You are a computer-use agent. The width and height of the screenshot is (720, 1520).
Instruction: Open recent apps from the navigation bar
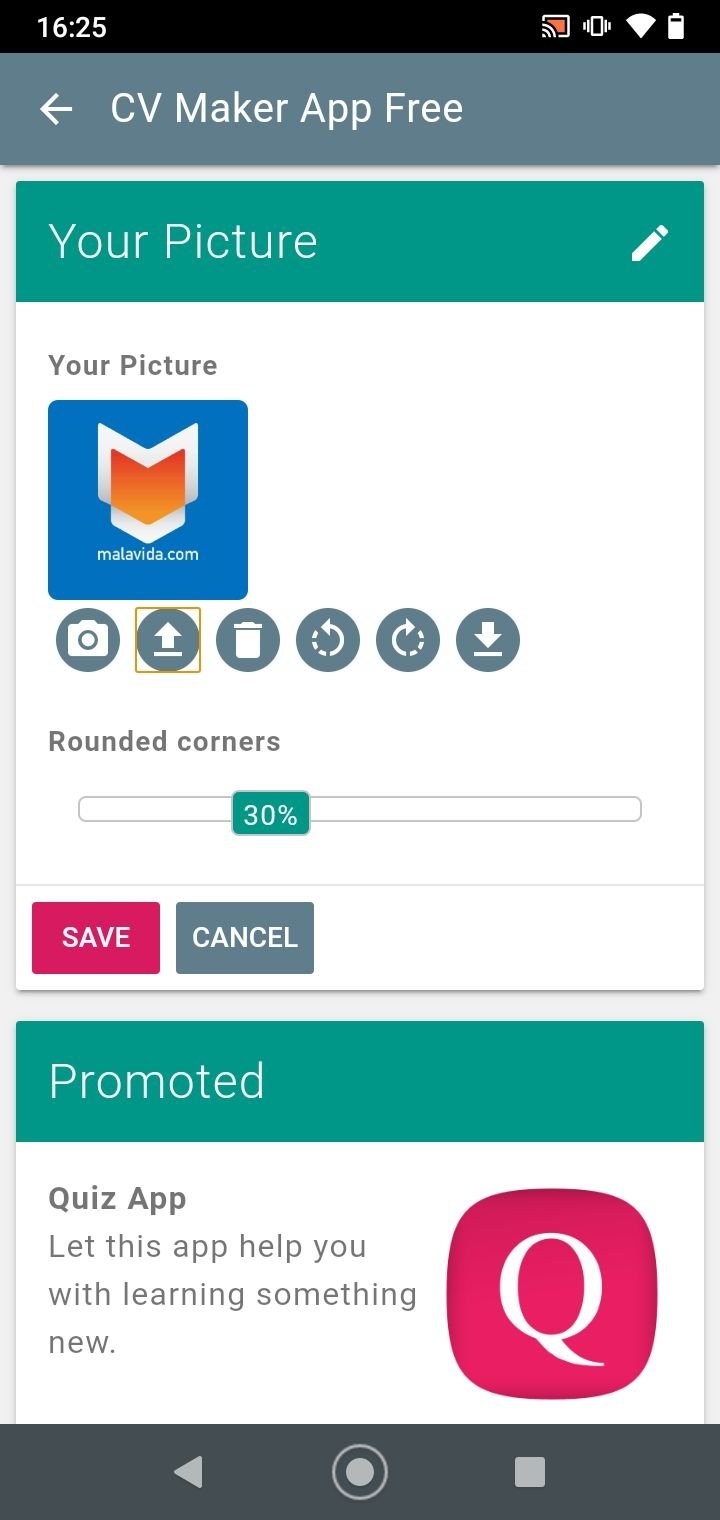pos(529,1472)
